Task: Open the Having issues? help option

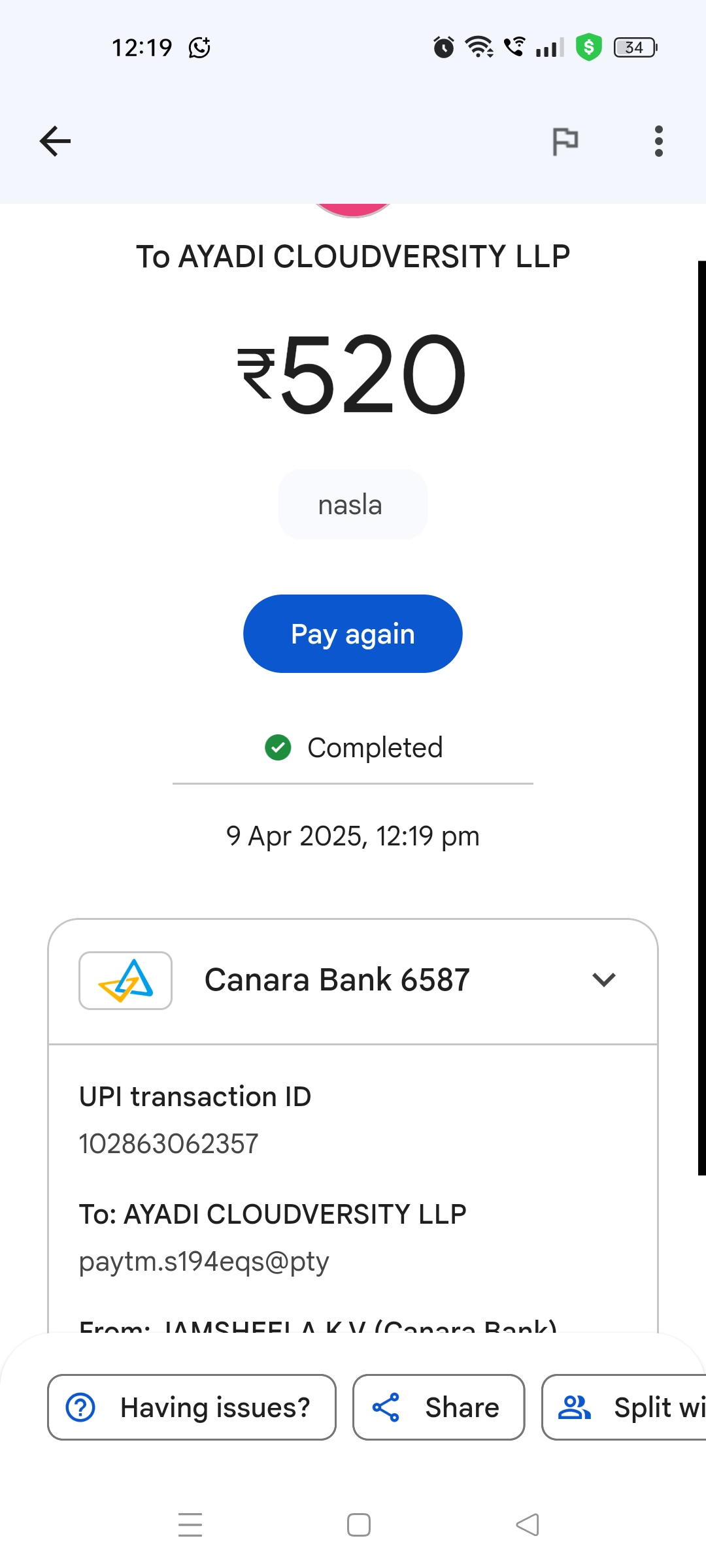Action: tap(192, 1407)
